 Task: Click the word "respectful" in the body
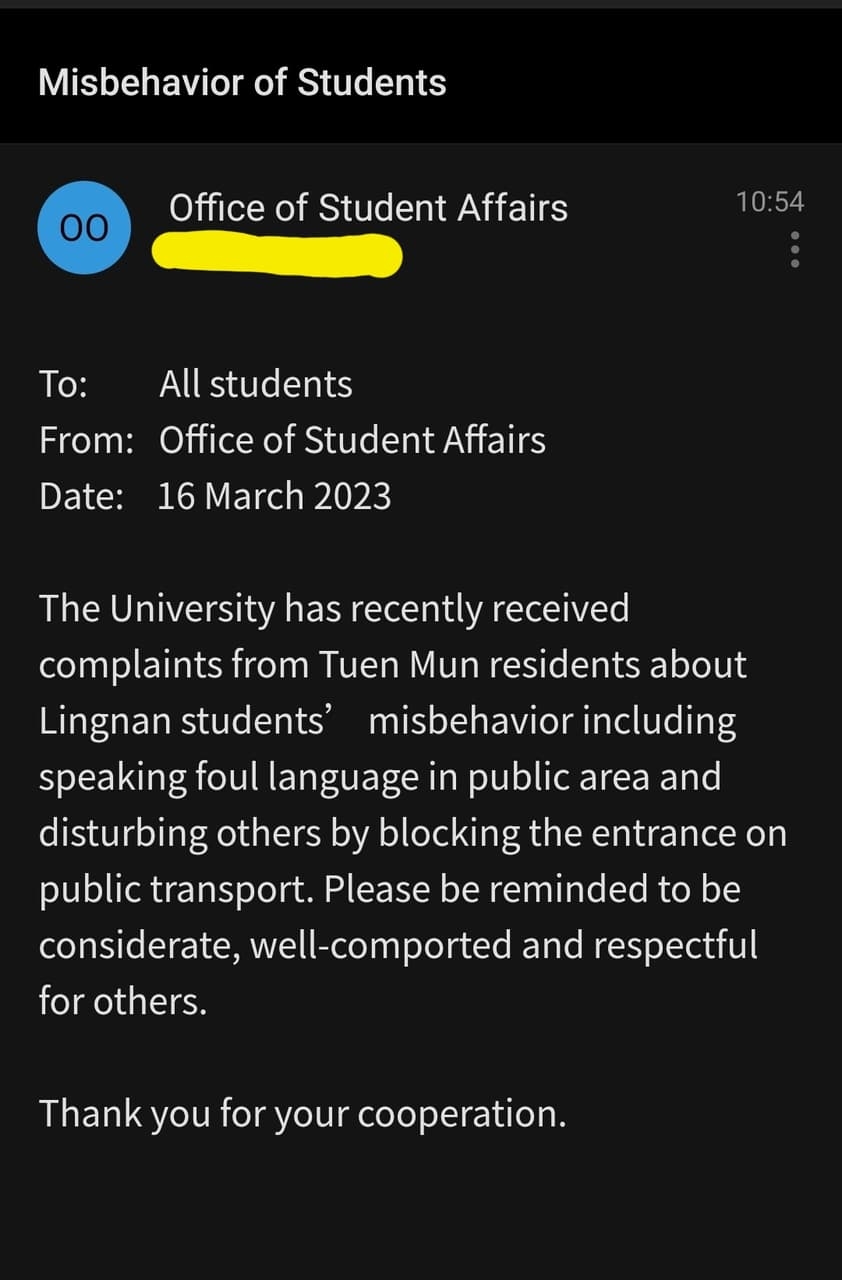674,943
